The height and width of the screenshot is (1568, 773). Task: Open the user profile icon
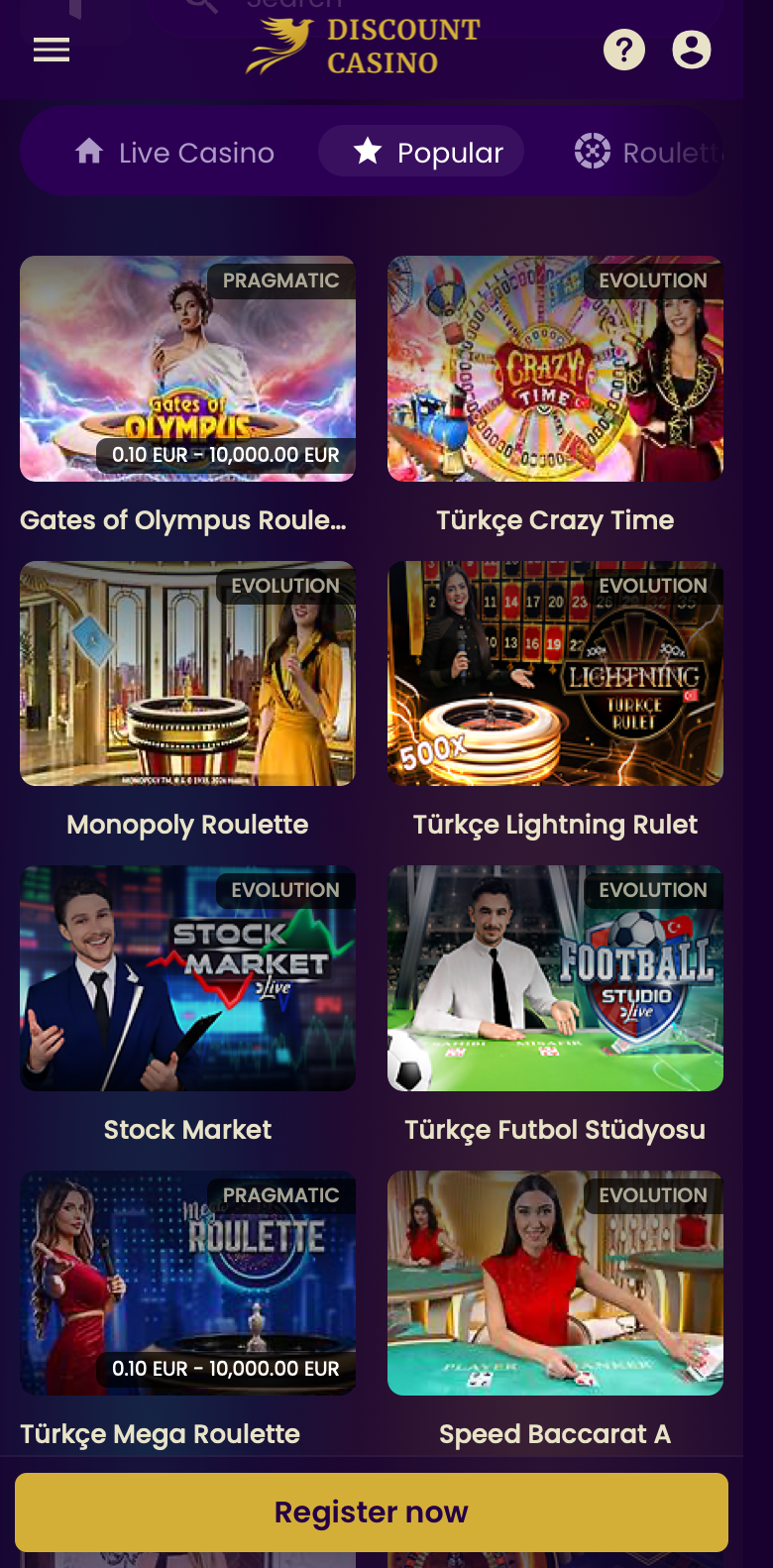tap(692, 49)
